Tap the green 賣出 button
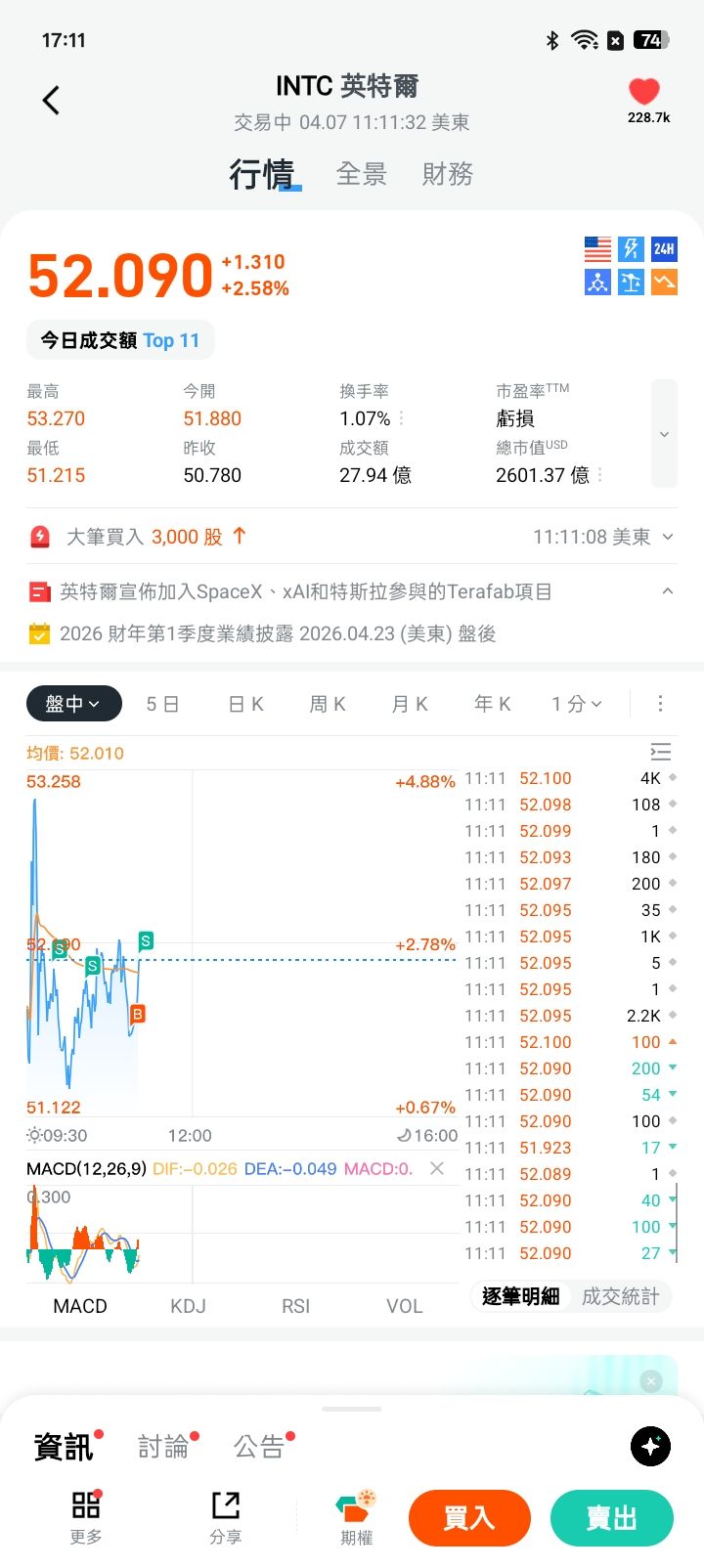Screen dimensions: 704x1568 [612, 1518]
